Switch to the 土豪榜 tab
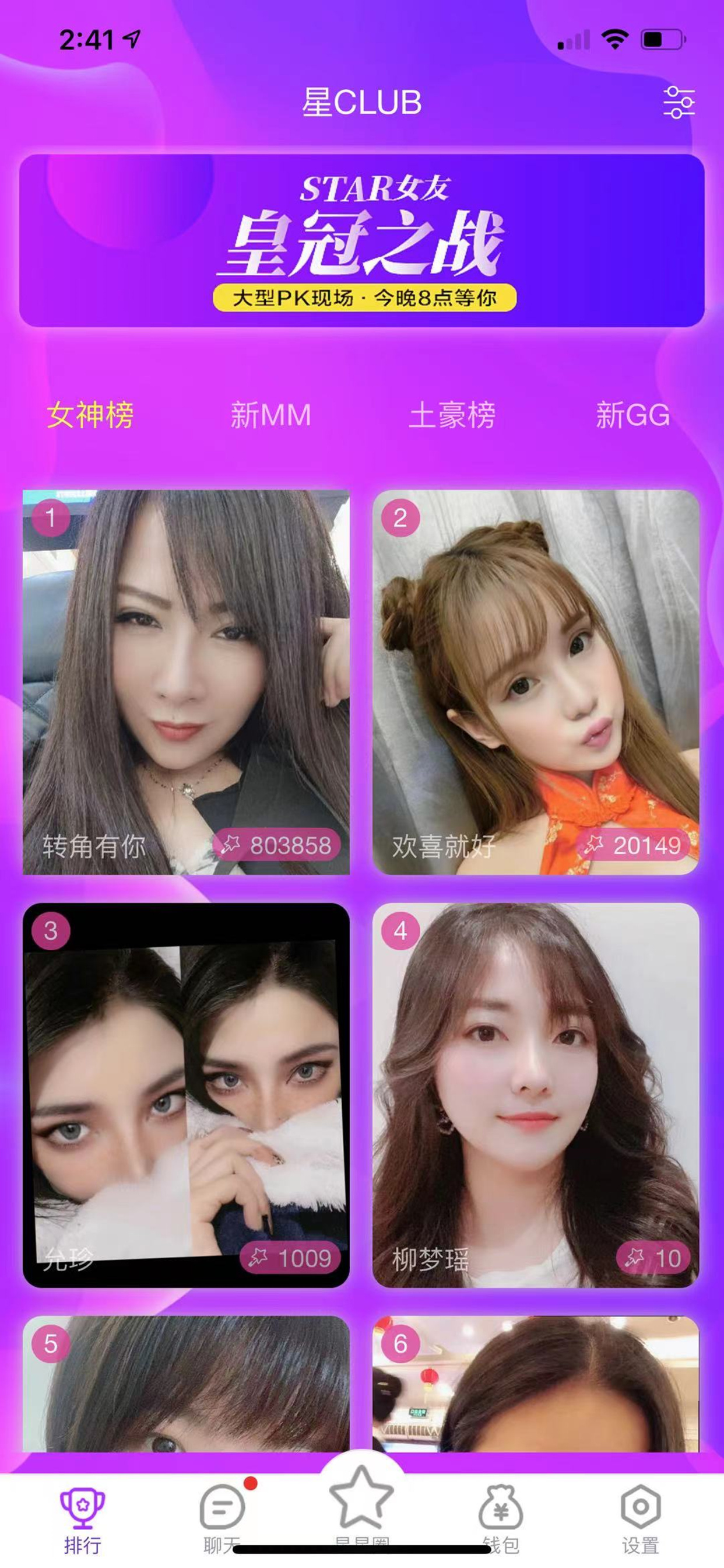Screen dimensions: 724x1568 point(452,415)
